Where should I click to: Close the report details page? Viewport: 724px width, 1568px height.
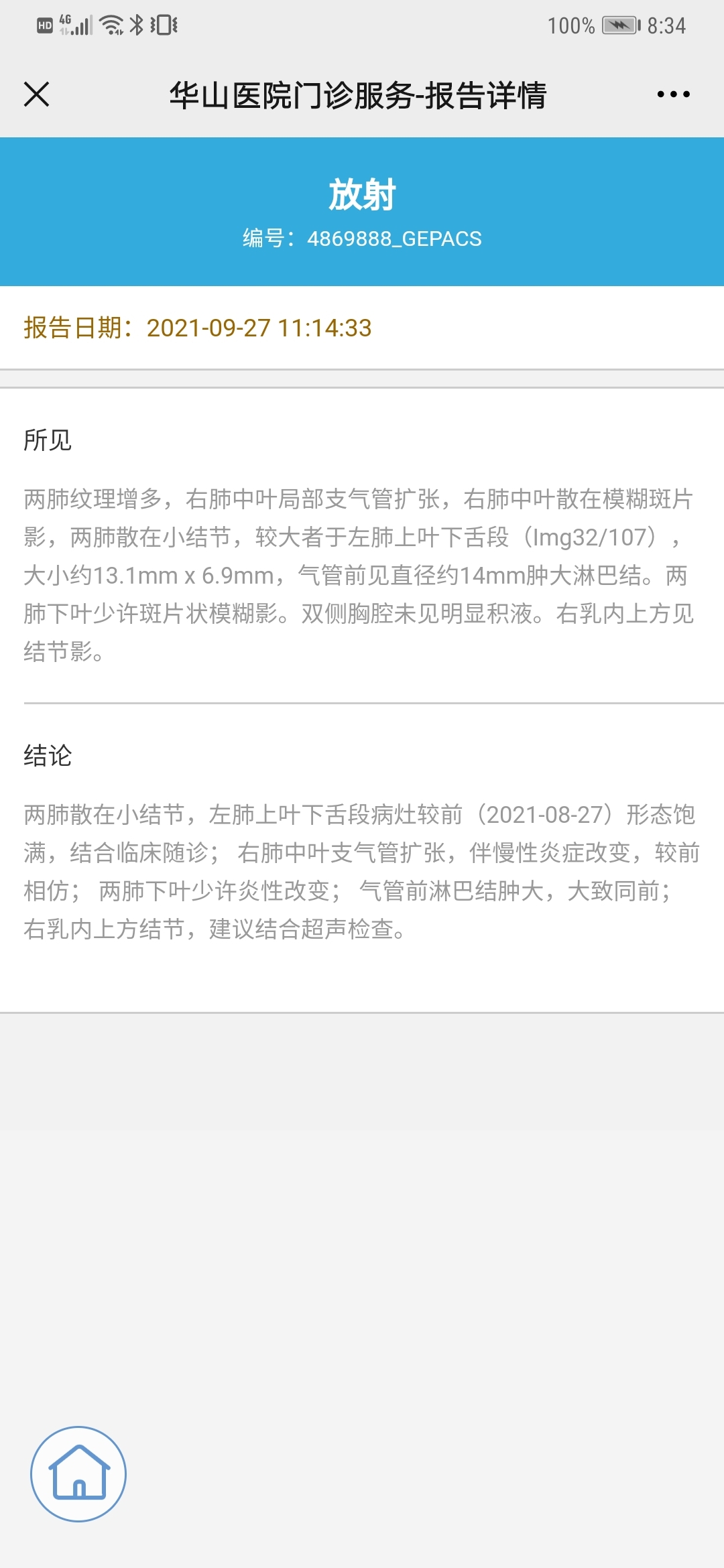pyautogui.click(x=36, y=94)
